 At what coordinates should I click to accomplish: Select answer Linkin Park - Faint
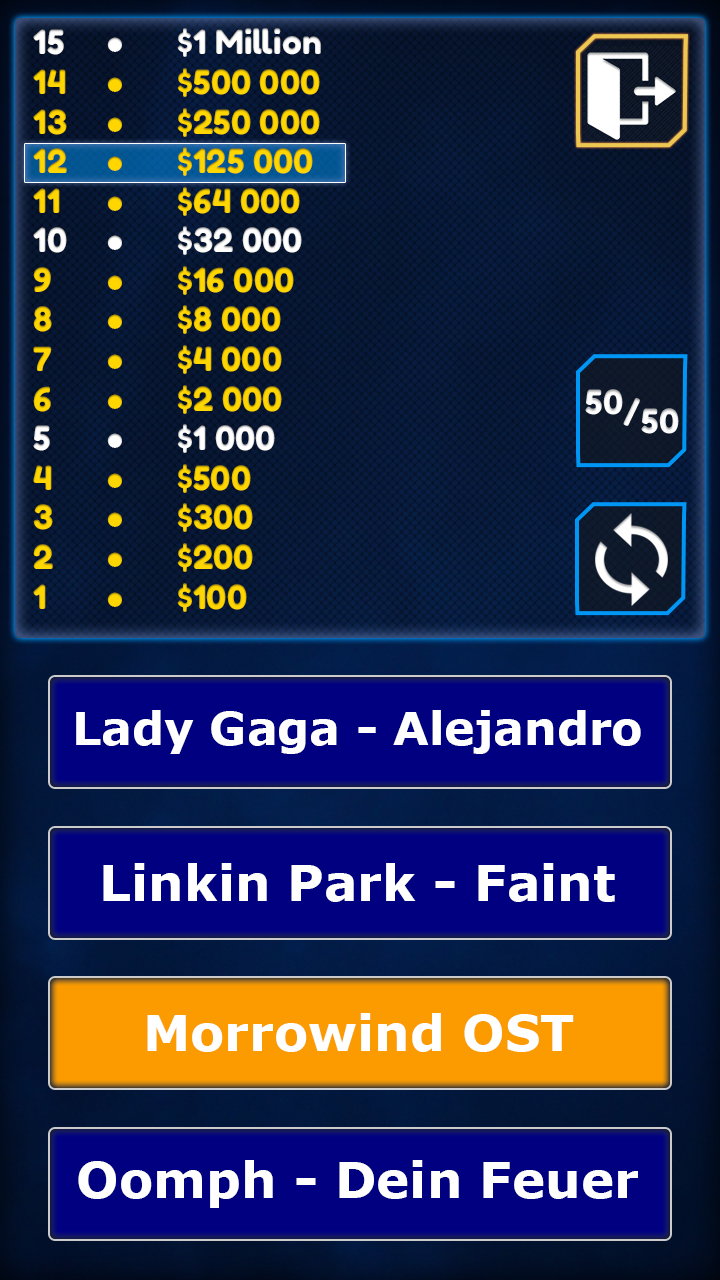tap(360, 883)
